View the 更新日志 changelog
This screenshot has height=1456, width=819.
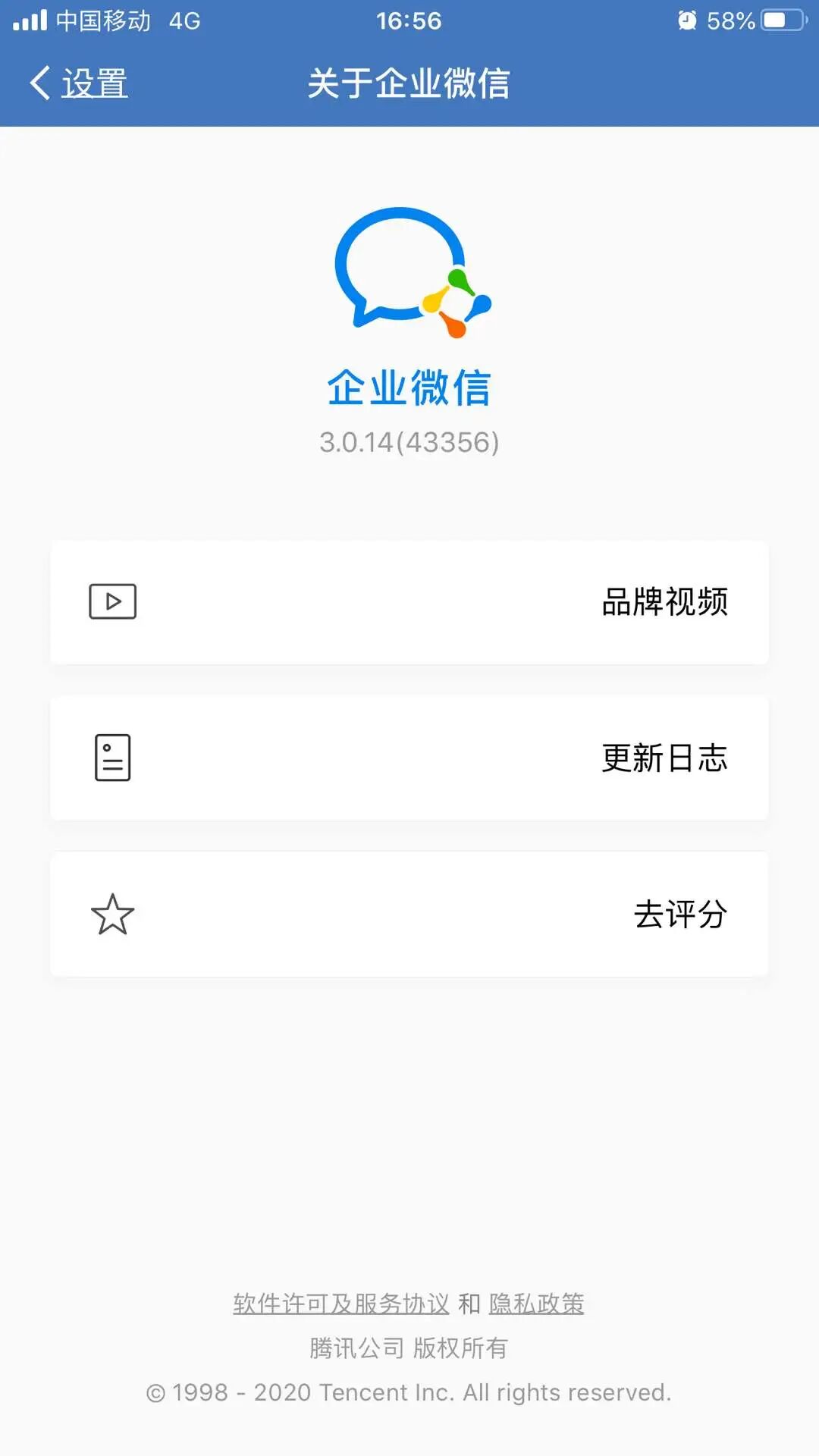coord(409,758)
